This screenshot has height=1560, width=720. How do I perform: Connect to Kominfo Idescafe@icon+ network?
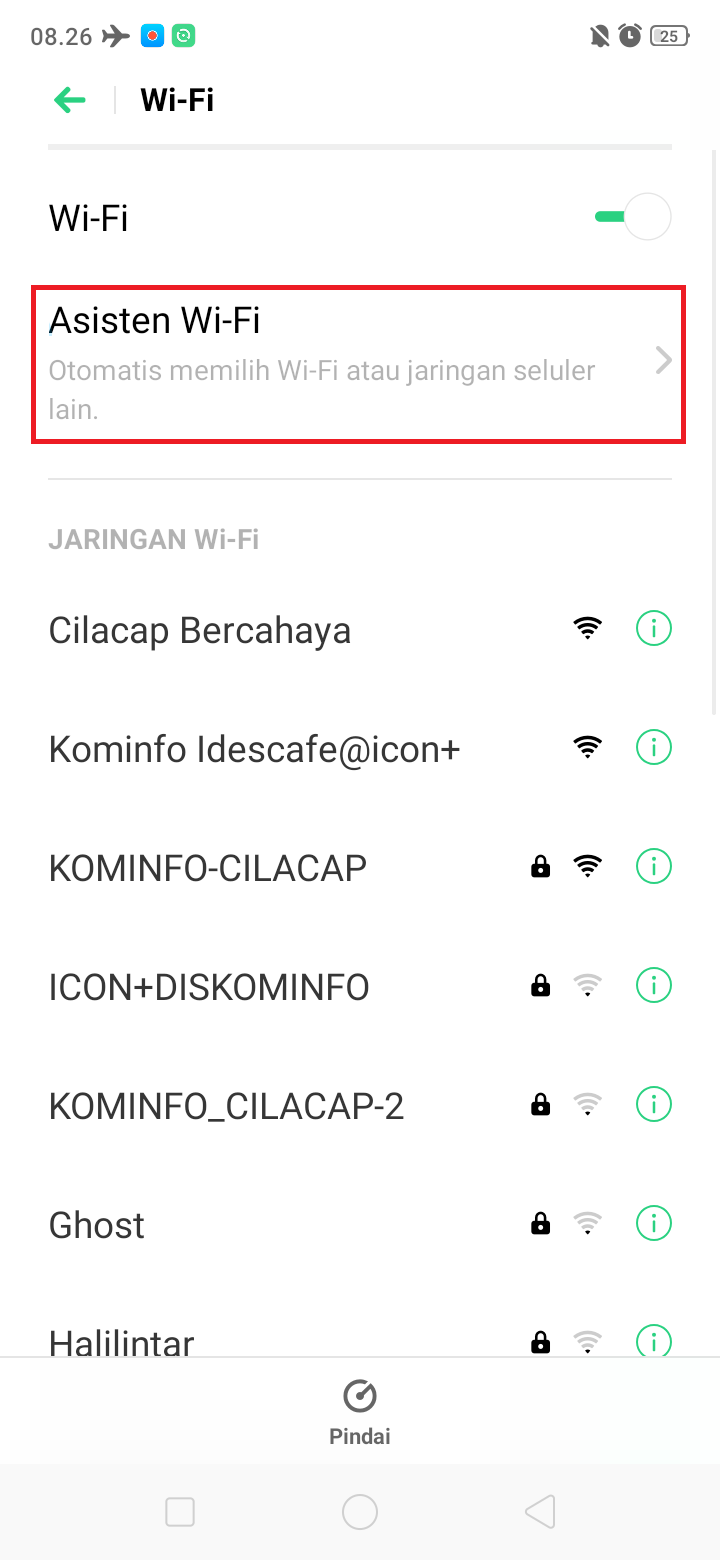(254, 748)
